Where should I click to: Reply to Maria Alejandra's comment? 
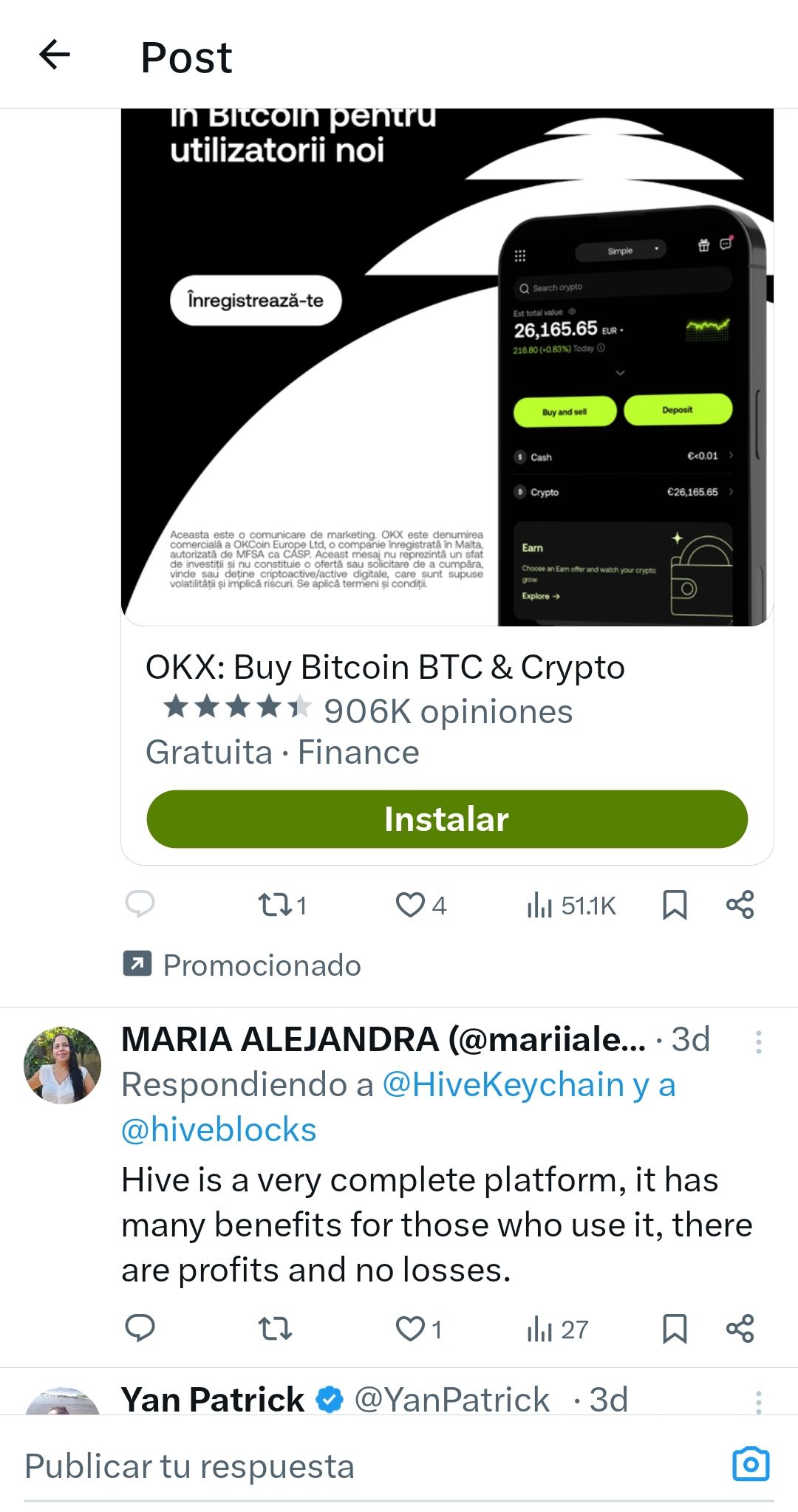click(140, 1328)
